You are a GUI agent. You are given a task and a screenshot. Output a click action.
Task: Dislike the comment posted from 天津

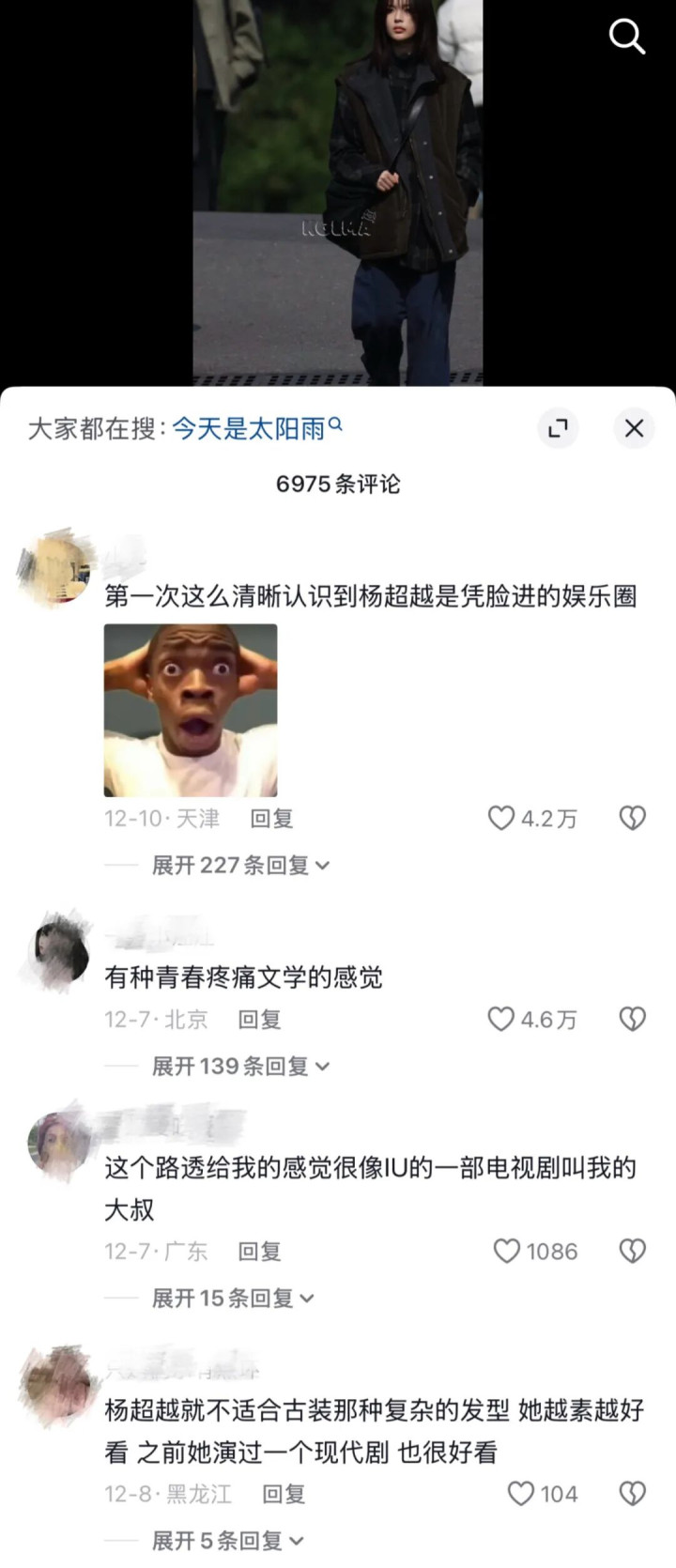(633, 818)
